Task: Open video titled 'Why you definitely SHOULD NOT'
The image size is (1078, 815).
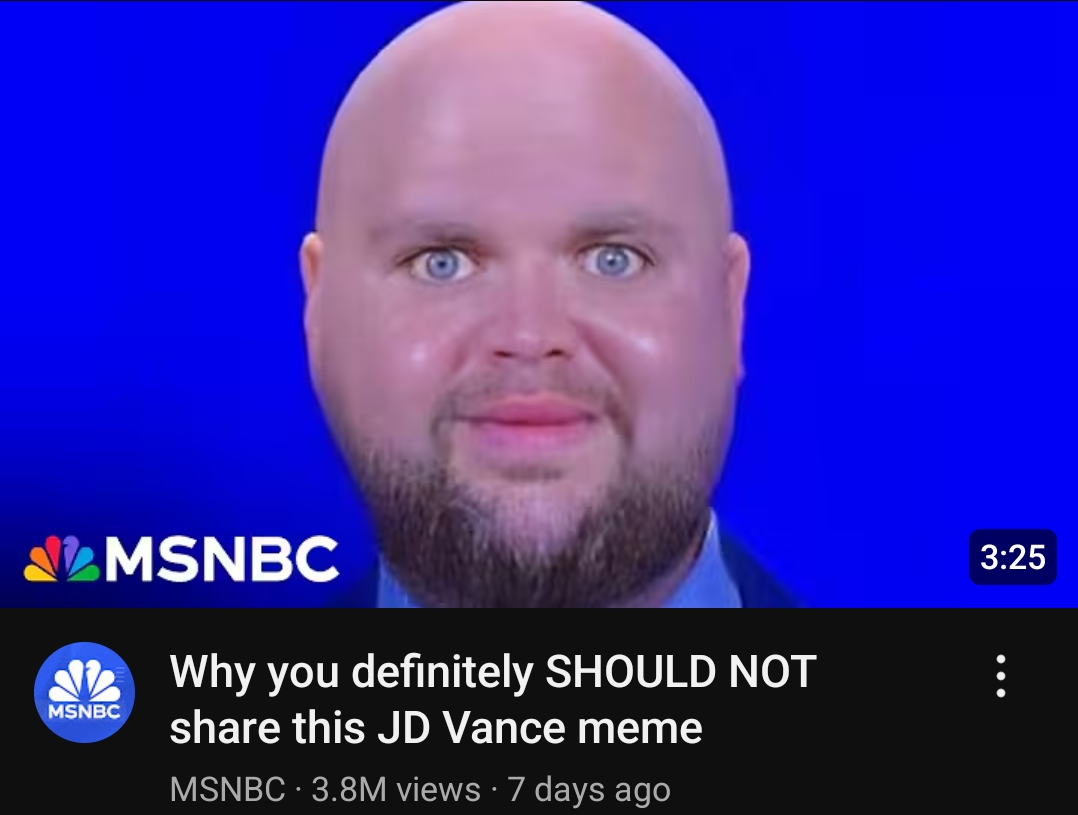Action: click(492, 699)
